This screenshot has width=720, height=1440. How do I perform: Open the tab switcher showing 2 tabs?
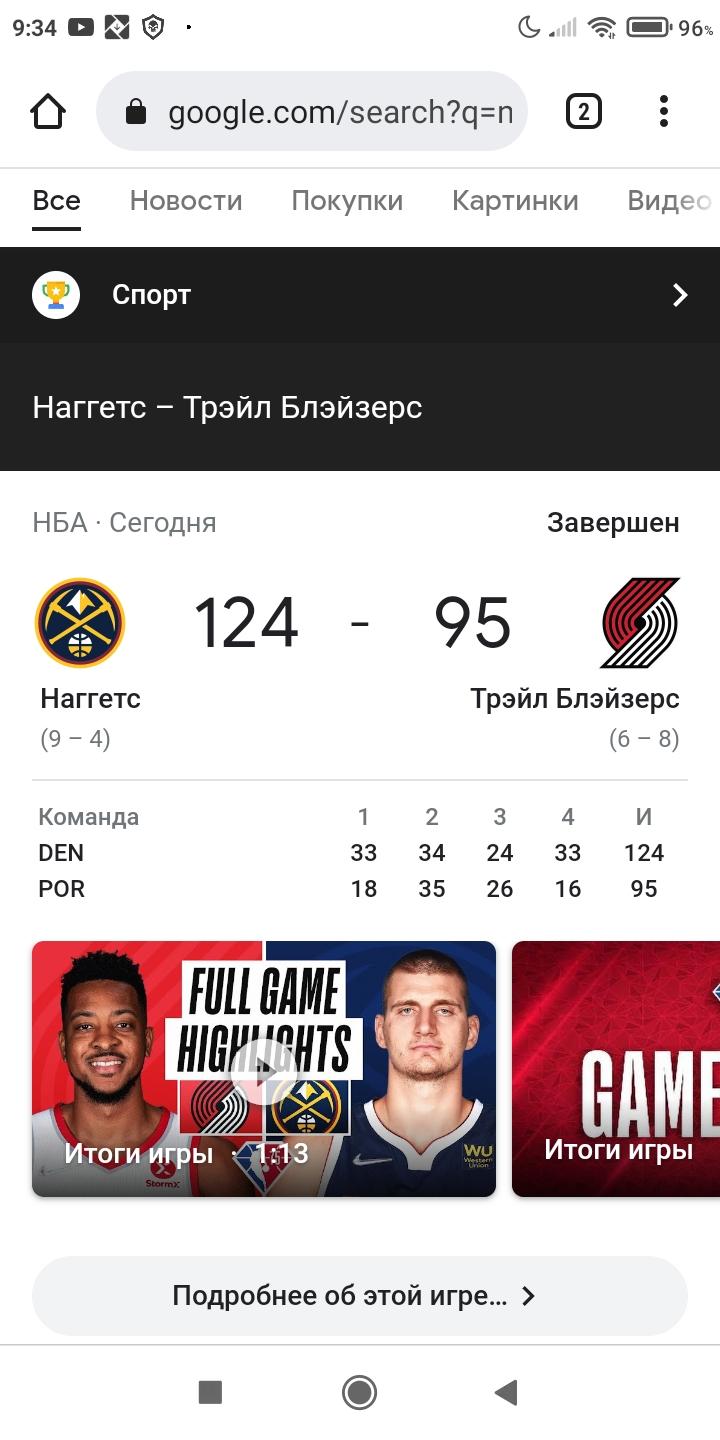tap(583, 111)
